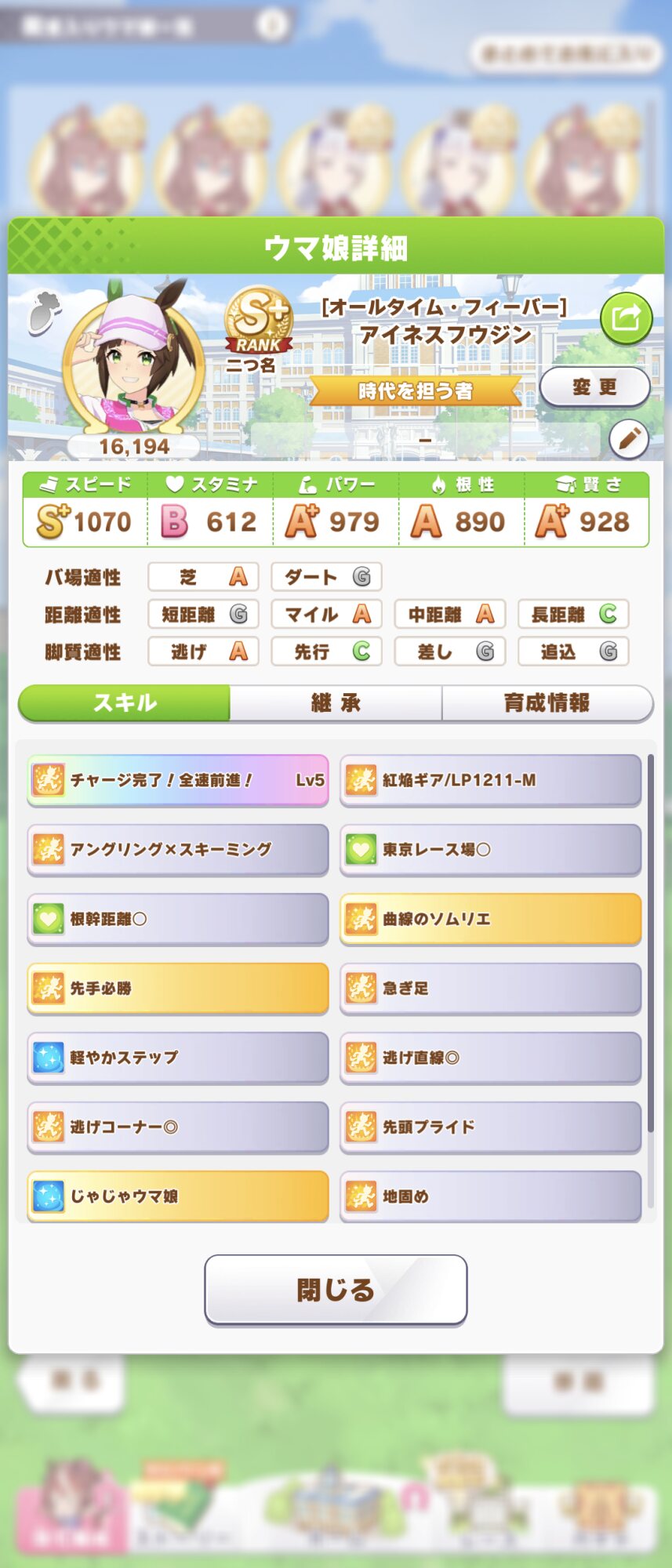View details for skill 先手必勝
672x1568 pixels.
pos(178,988)
